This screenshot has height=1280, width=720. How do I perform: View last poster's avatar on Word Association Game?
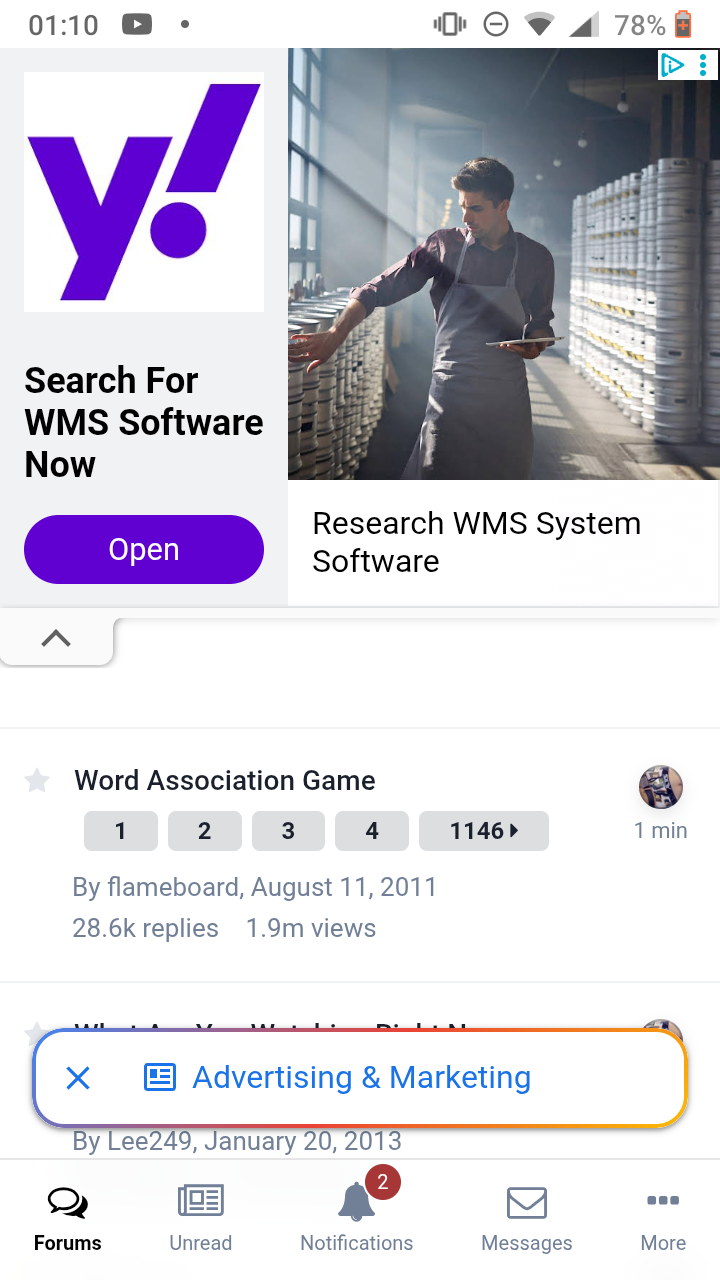661,787
